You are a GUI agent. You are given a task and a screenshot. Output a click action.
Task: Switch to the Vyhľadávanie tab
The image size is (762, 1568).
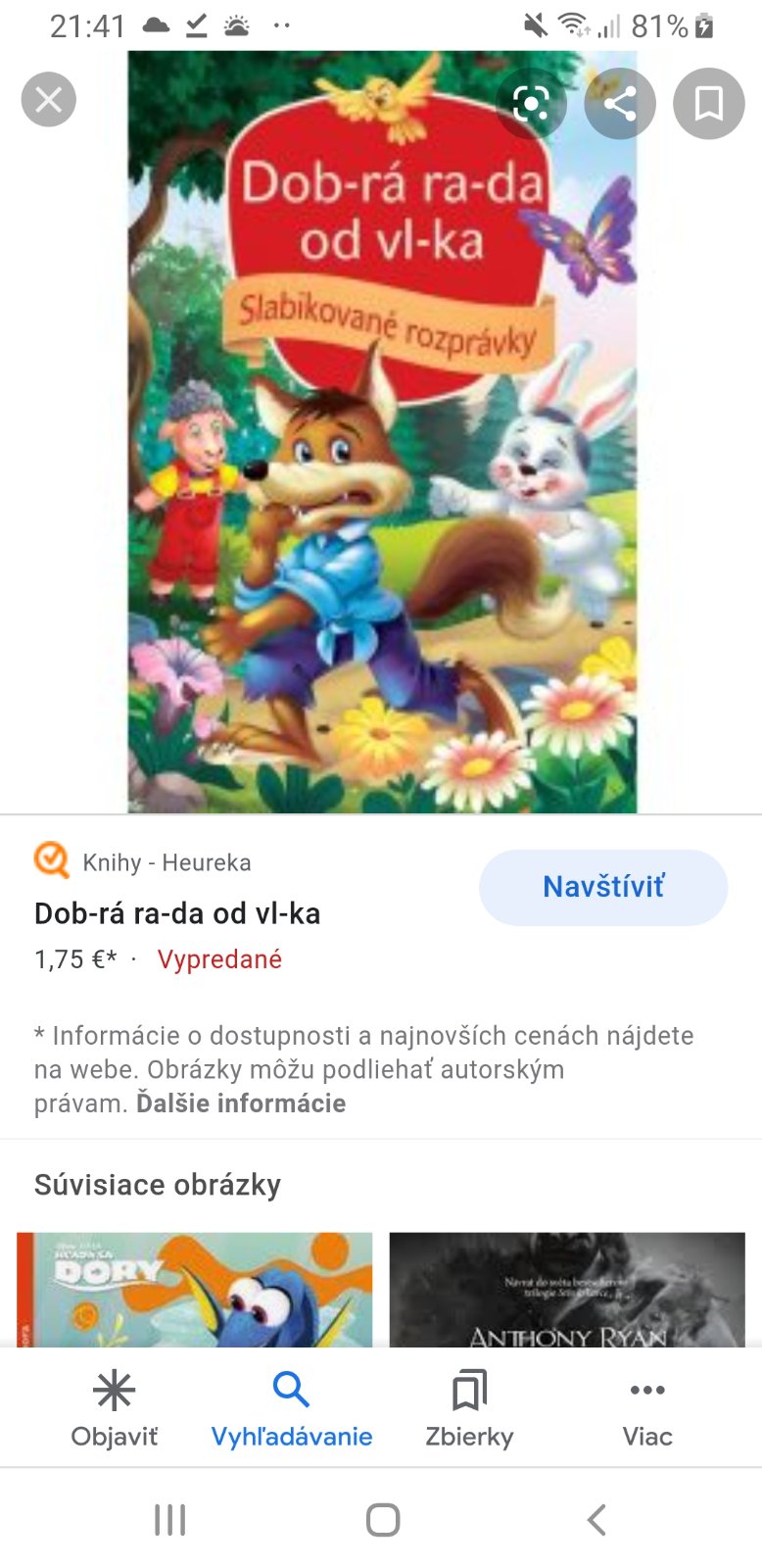pyautogui.click(x=292, y=1409)
